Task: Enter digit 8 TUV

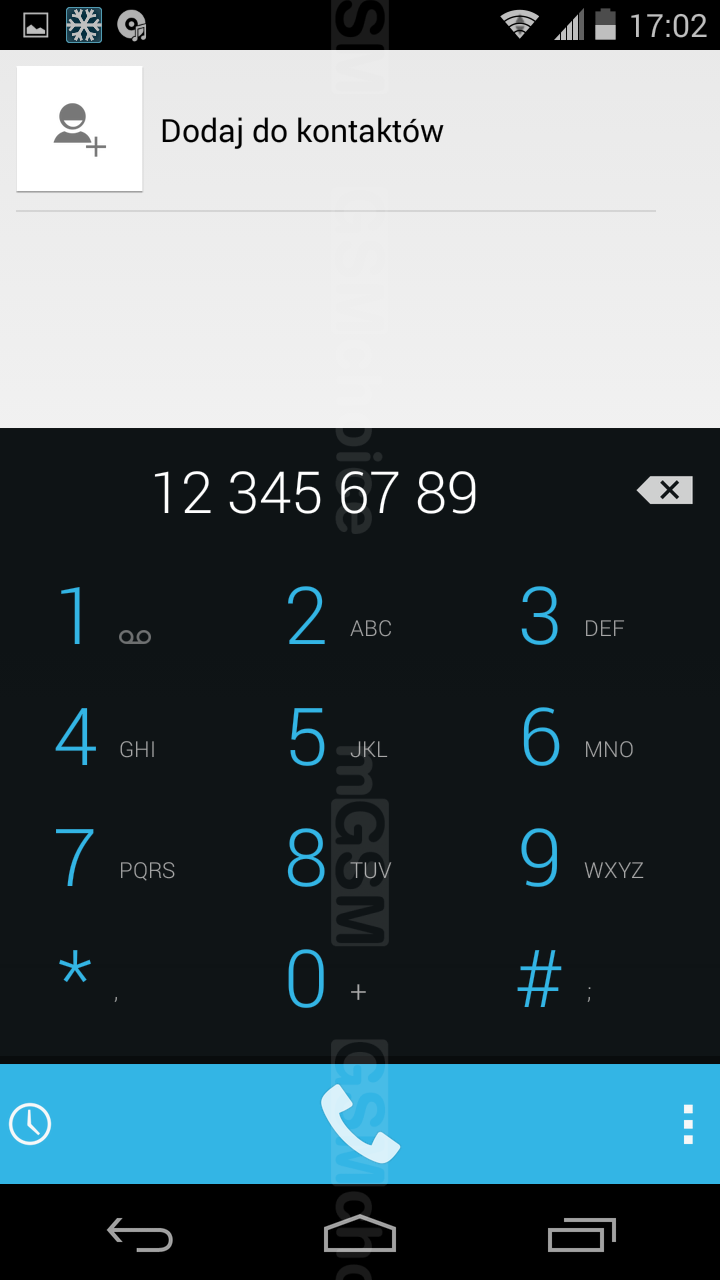Action: pos(360,859)
